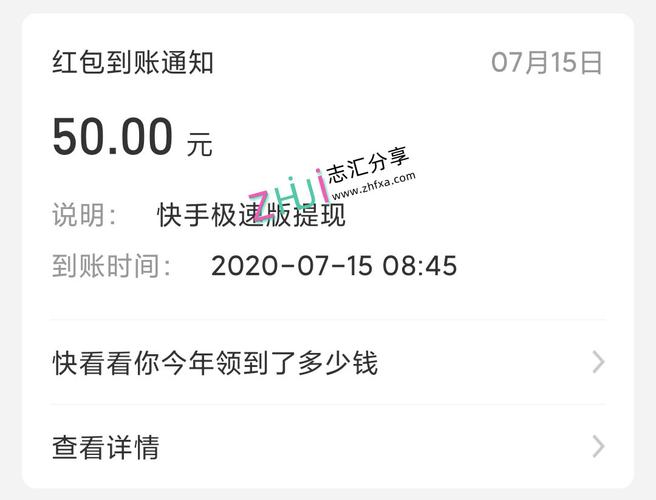Open 查看详情 for this red packet
This screenshot has width=656, height=500.
click(327, 446)
